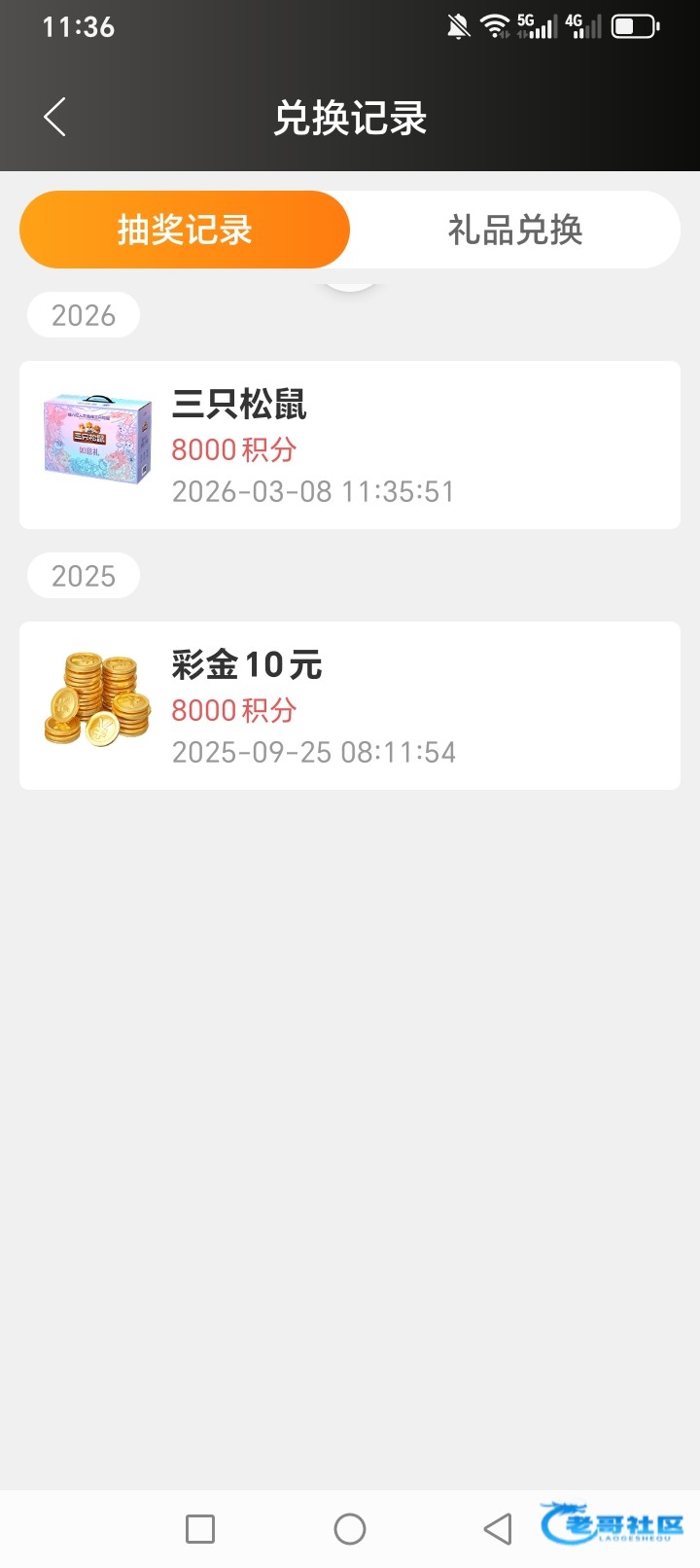The width and height of the screenshot is (700, 1568).
Task: Switch to the 礼品兑换 tab
Action: (514, 230)
